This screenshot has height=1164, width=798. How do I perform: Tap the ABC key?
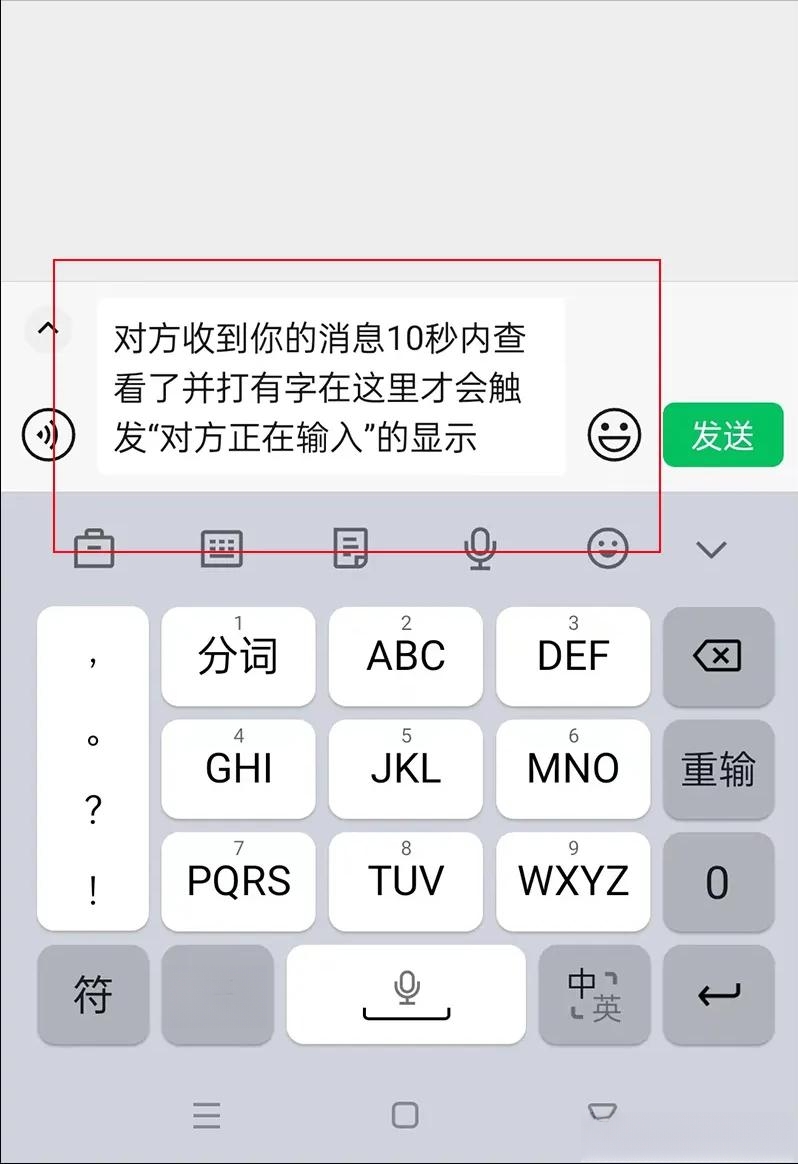point(405,657)
